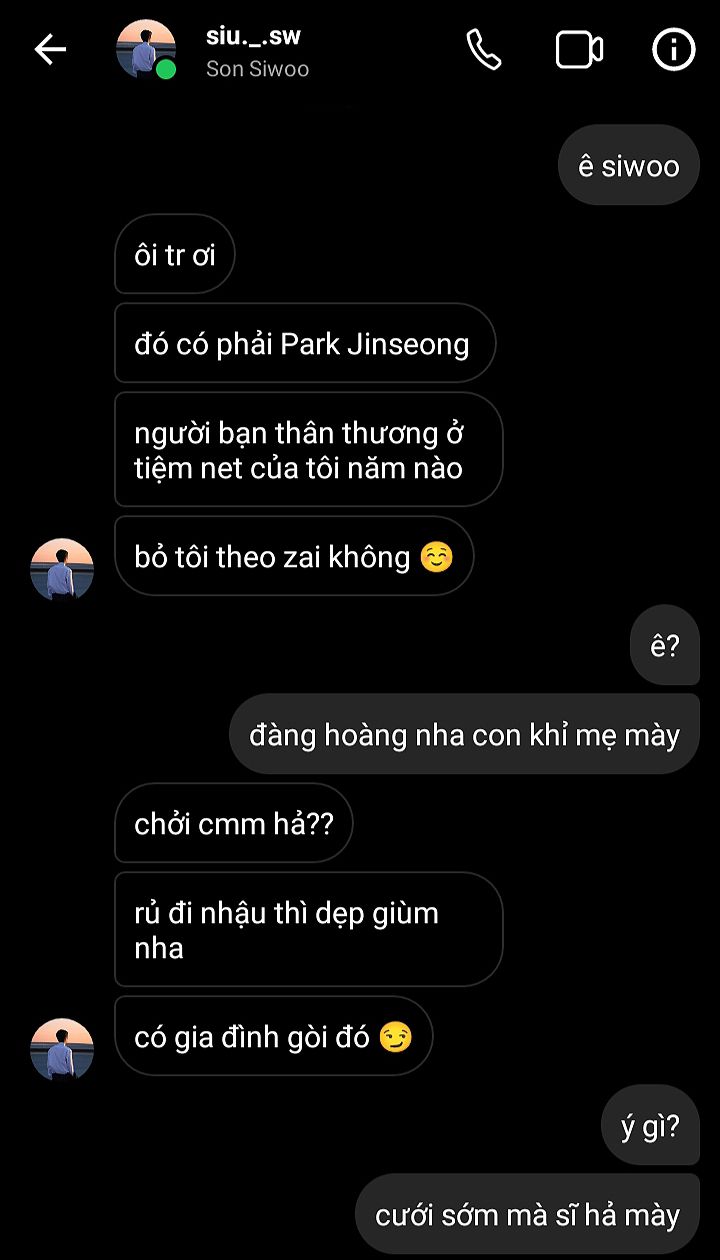This screenshot has height=1260, width=720.
Task: Start a voice call with Son Siwoo
Action: click(484, 49)
